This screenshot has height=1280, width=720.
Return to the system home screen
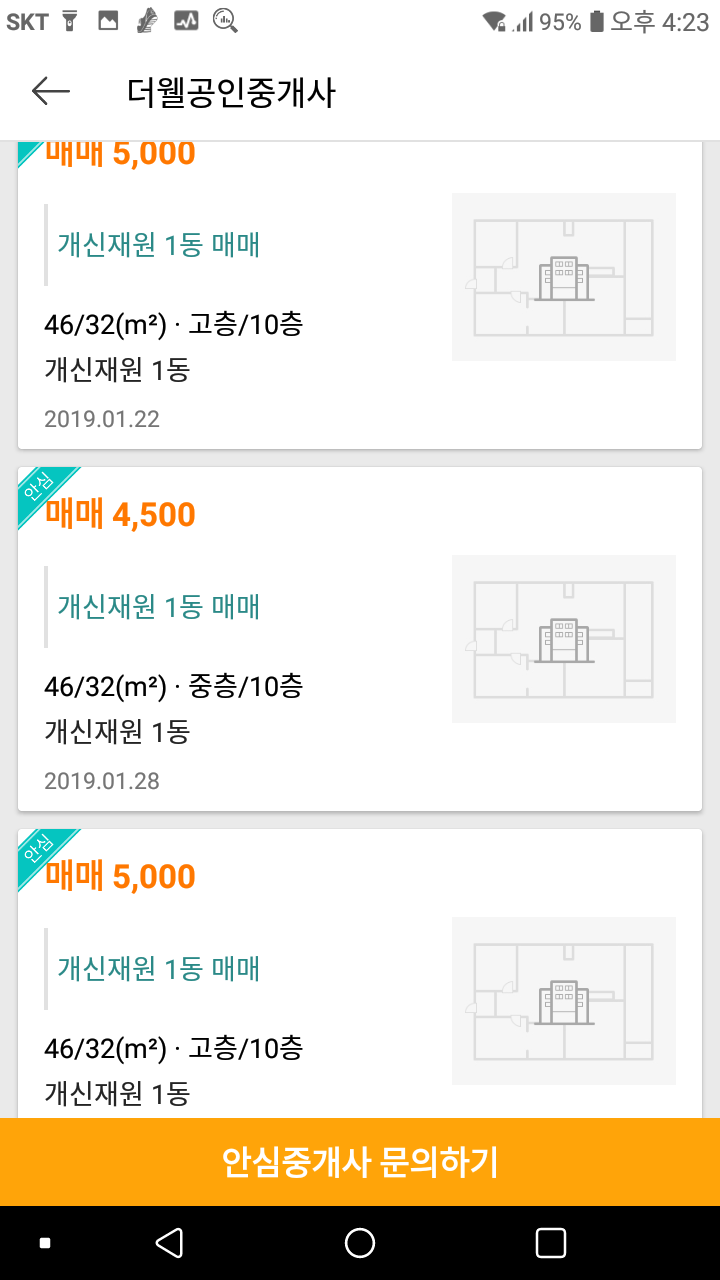(x=360, y=1243)
